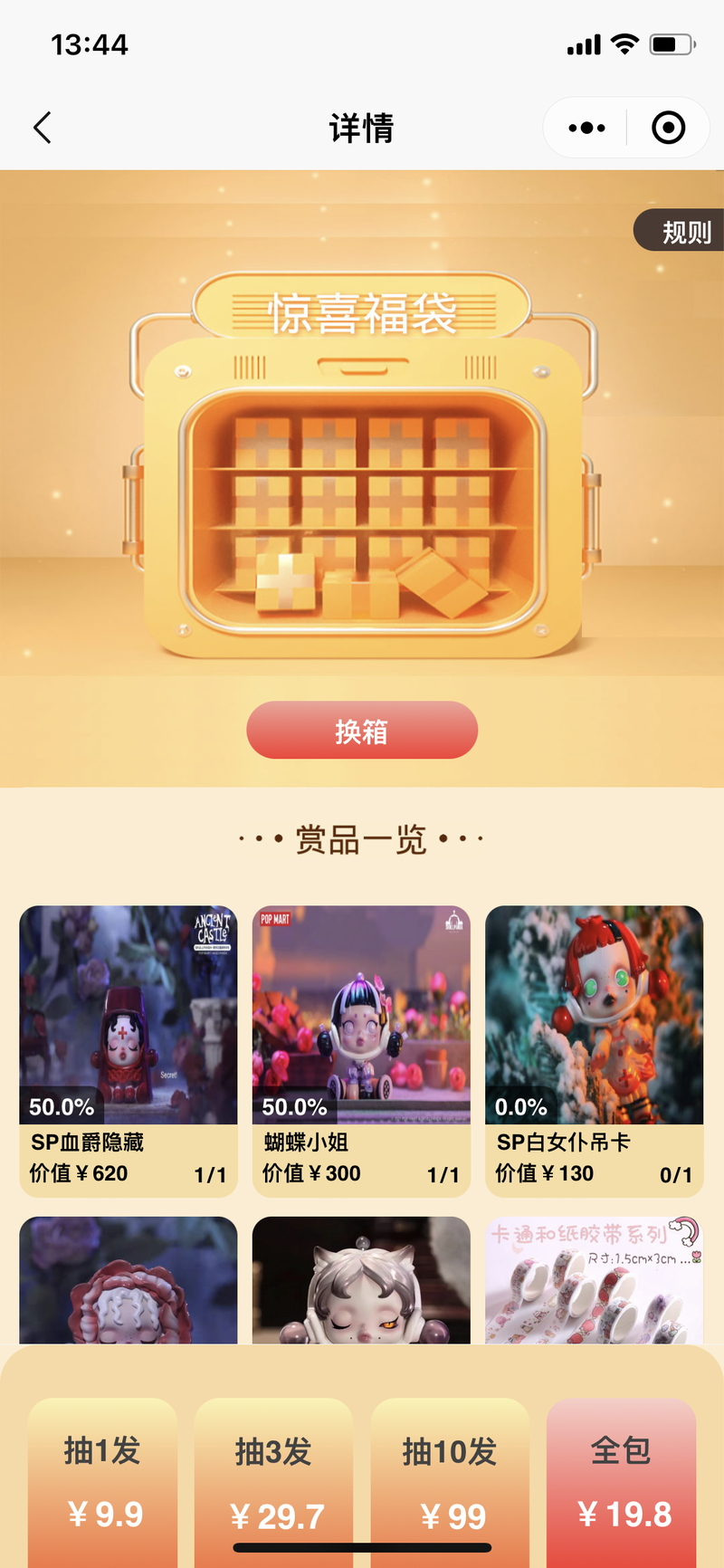Buy 全包 for ¥19.8
Screen dimensions: 724x1568
pyautogui.click(x=622, y=1483)
